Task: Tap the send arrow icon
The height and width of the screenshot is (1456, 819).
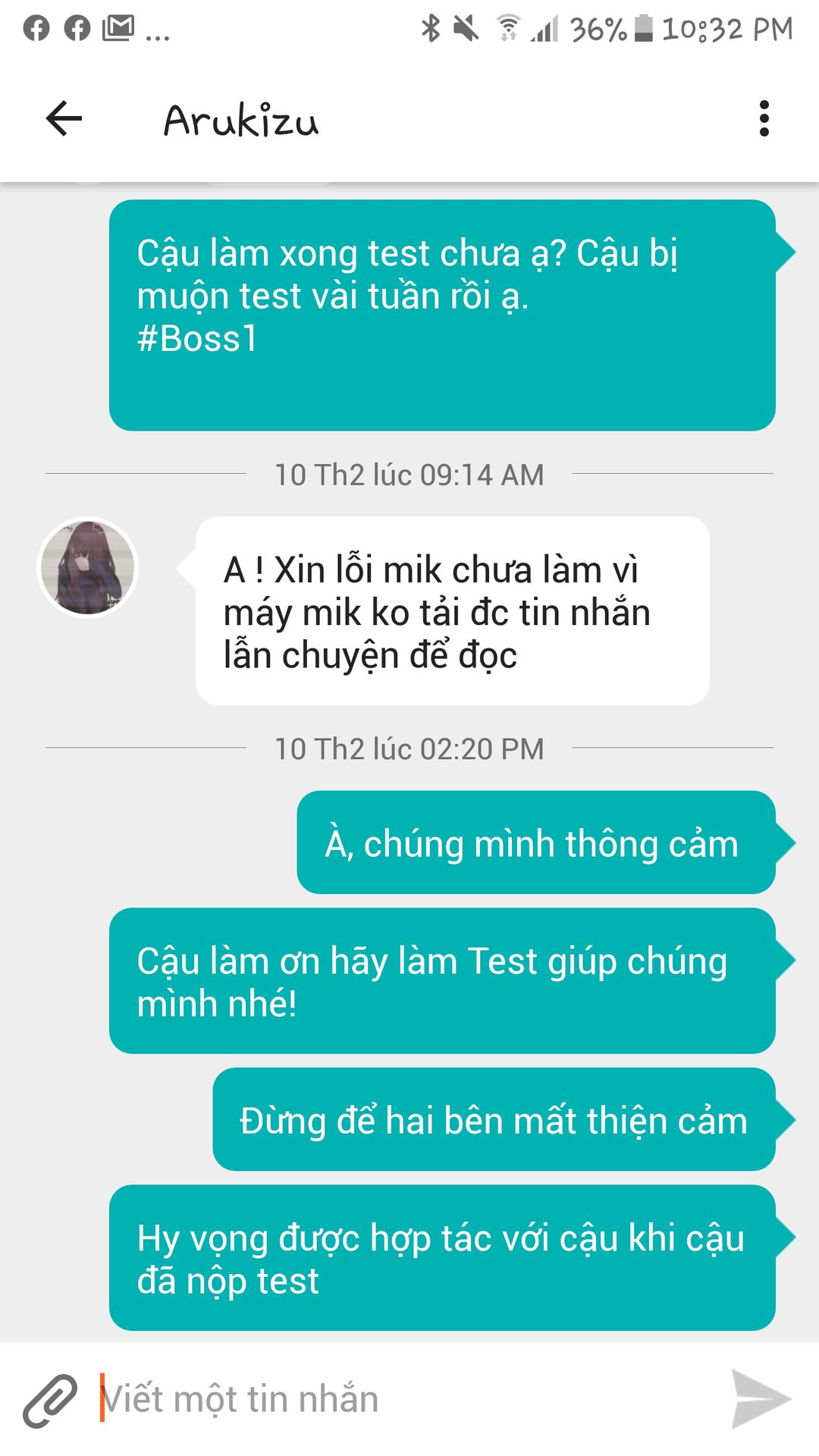Action: [761, 1399]
